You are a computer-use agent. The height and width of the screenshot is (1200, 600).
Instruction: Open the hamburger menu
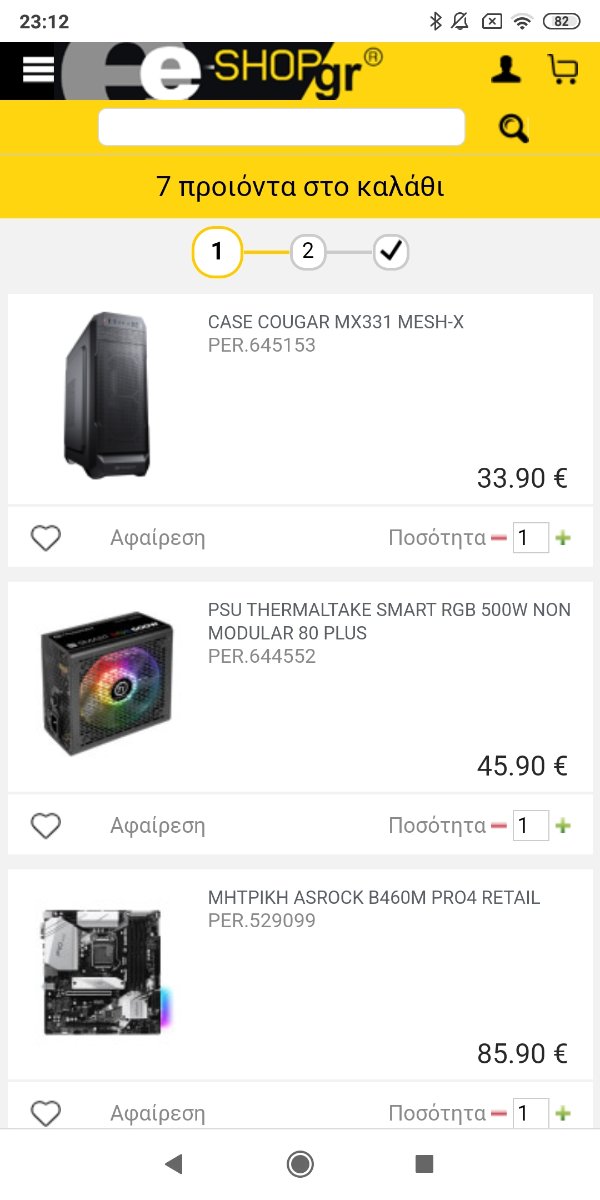pyautogui.click(x=38, y=69)
